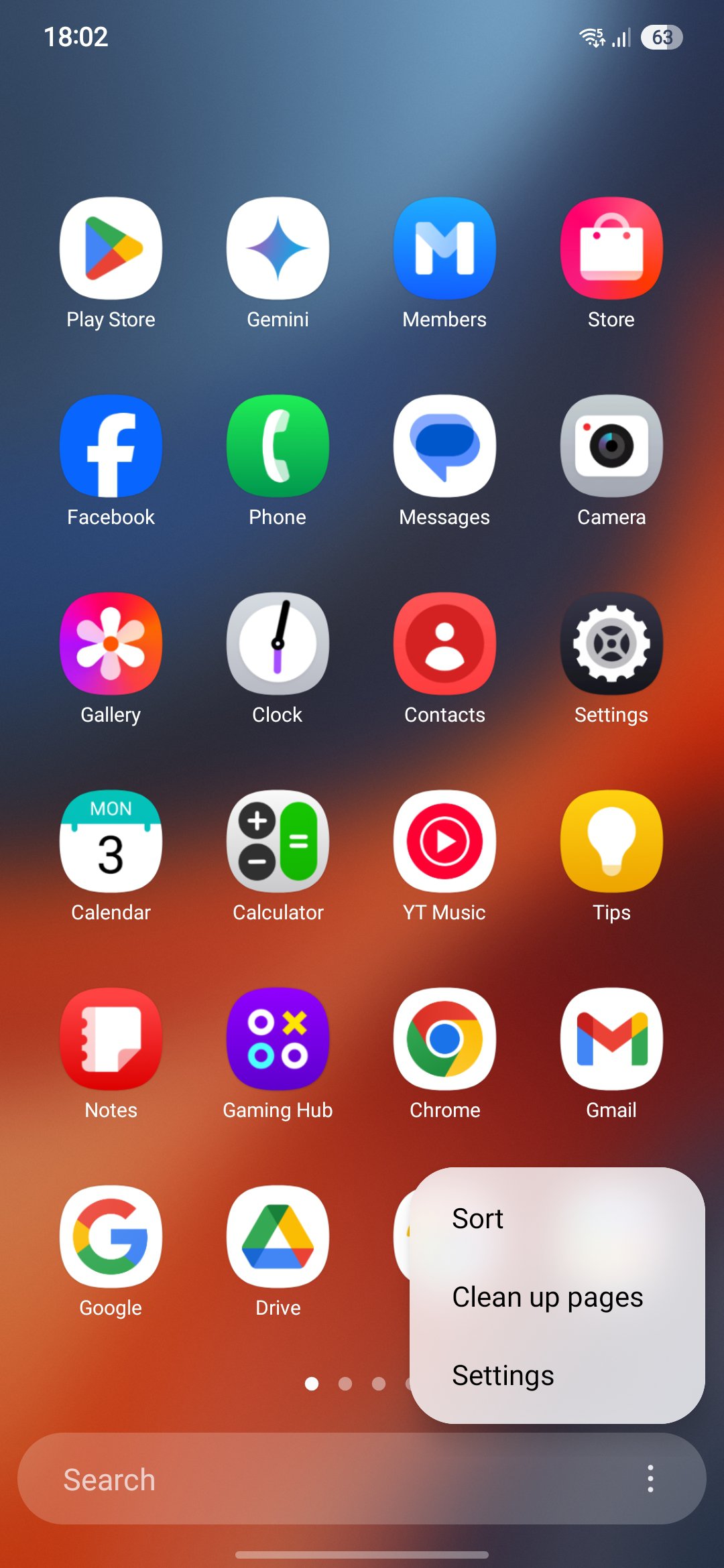This screenshot has height=1568, width=724.
Task: Open Settings from the popup menu
Action: click(x=503, y=1376)
